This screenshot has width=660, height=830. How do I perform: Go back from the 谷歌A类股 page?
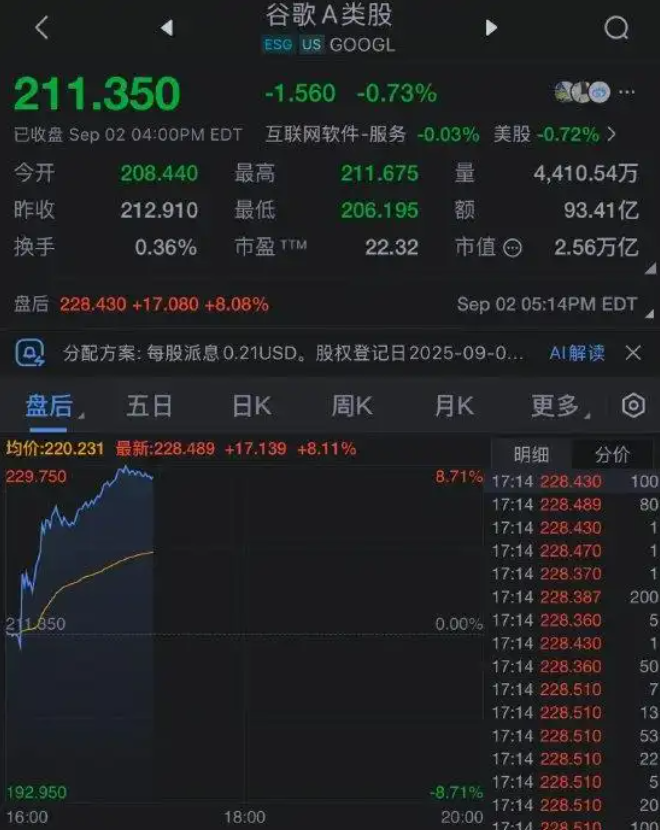42,28
